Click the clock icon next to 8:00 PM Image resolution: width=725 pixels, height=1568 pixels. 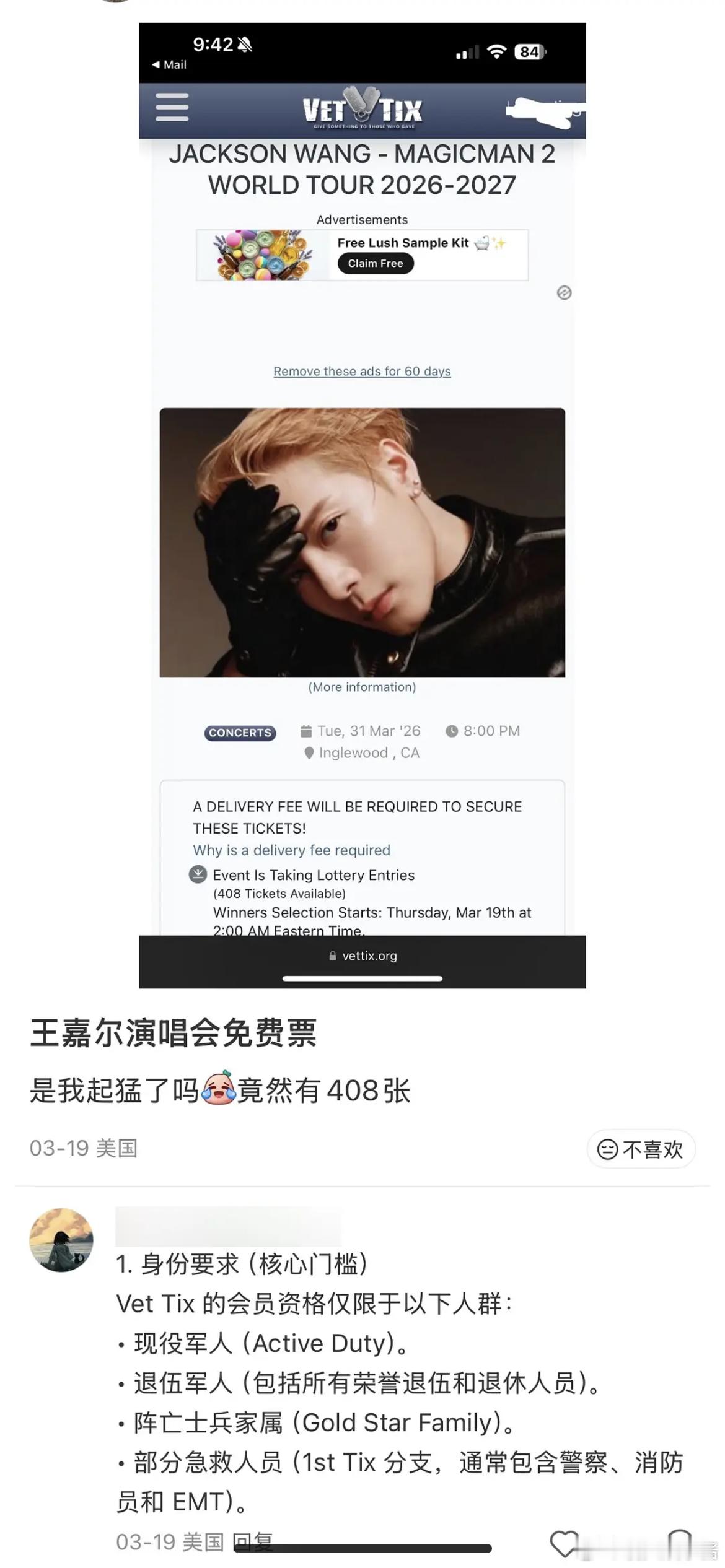tap(452, 731)
